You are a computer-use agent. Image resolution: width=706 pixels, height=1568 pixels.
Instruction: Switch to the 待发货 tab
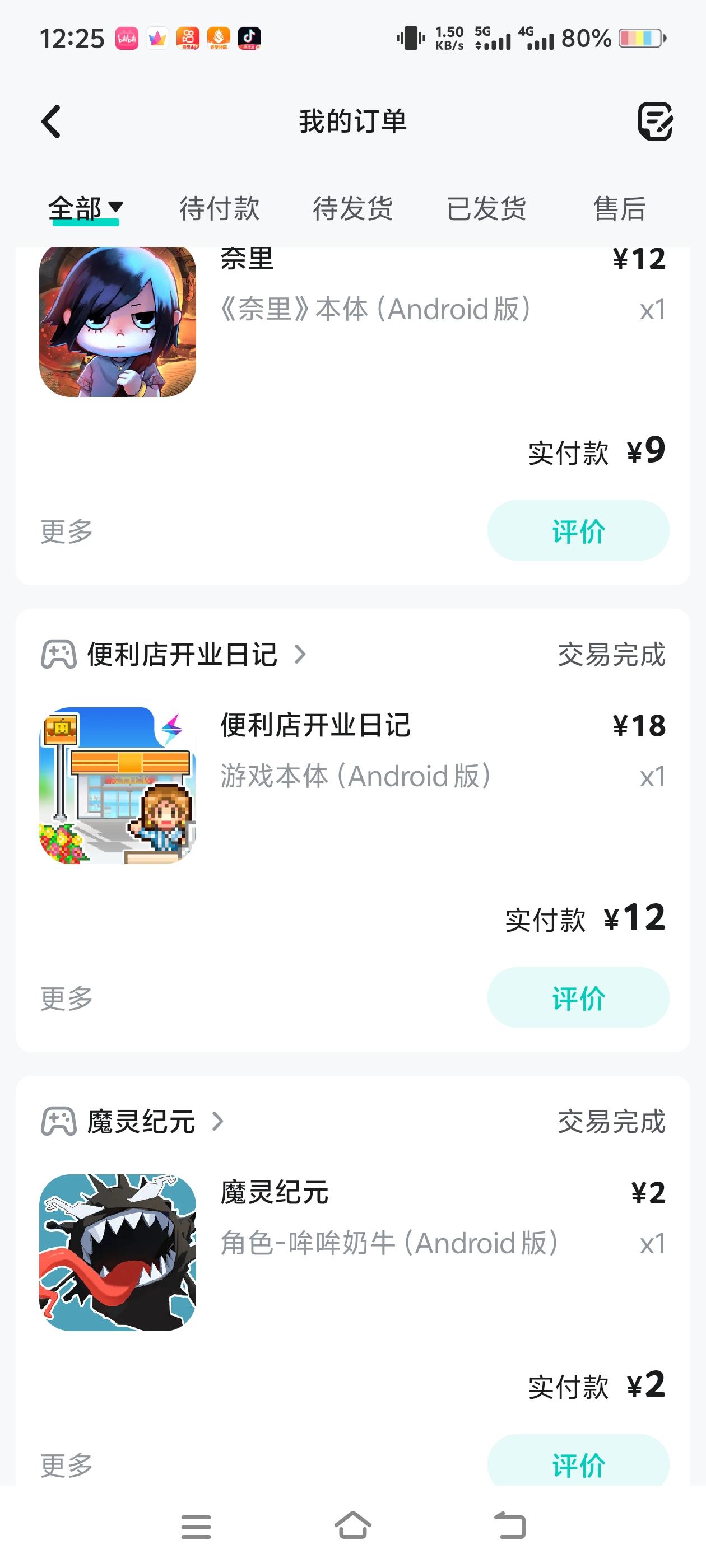tap(352, 209)
